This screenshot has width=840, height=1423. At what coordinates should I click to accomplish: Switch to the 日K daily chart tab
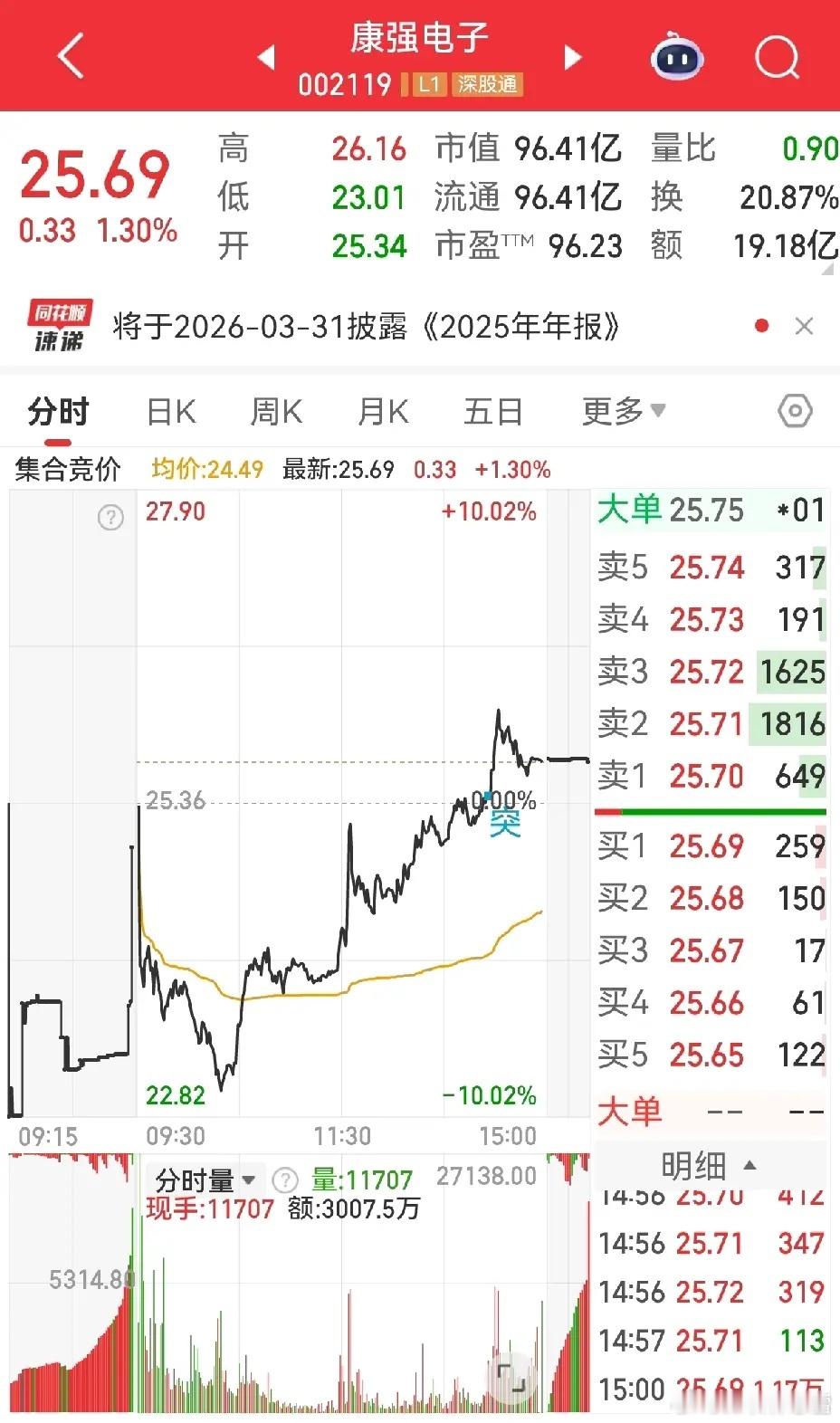pos(170,410)
